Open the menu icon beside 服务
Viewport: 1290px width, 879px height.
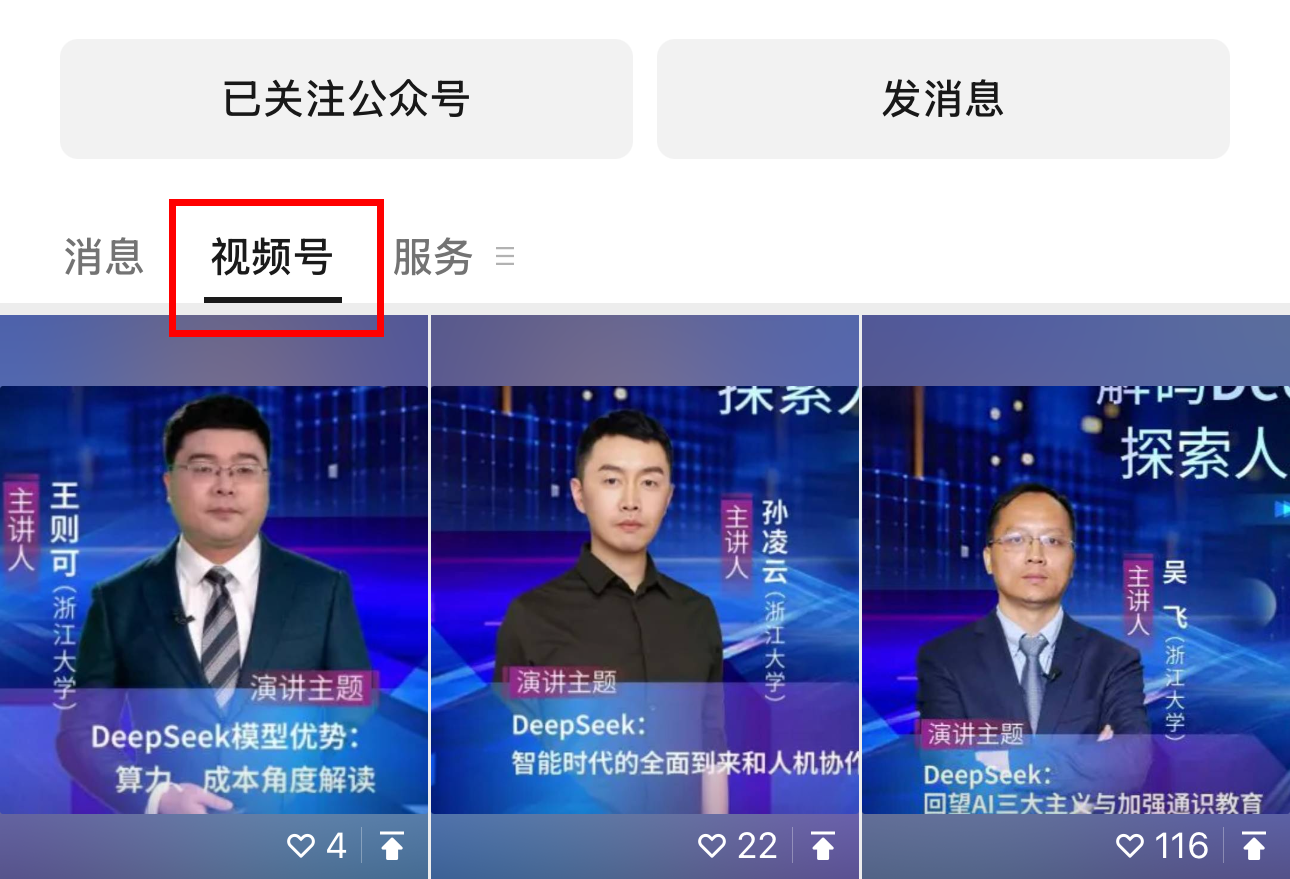click(505, 258)
